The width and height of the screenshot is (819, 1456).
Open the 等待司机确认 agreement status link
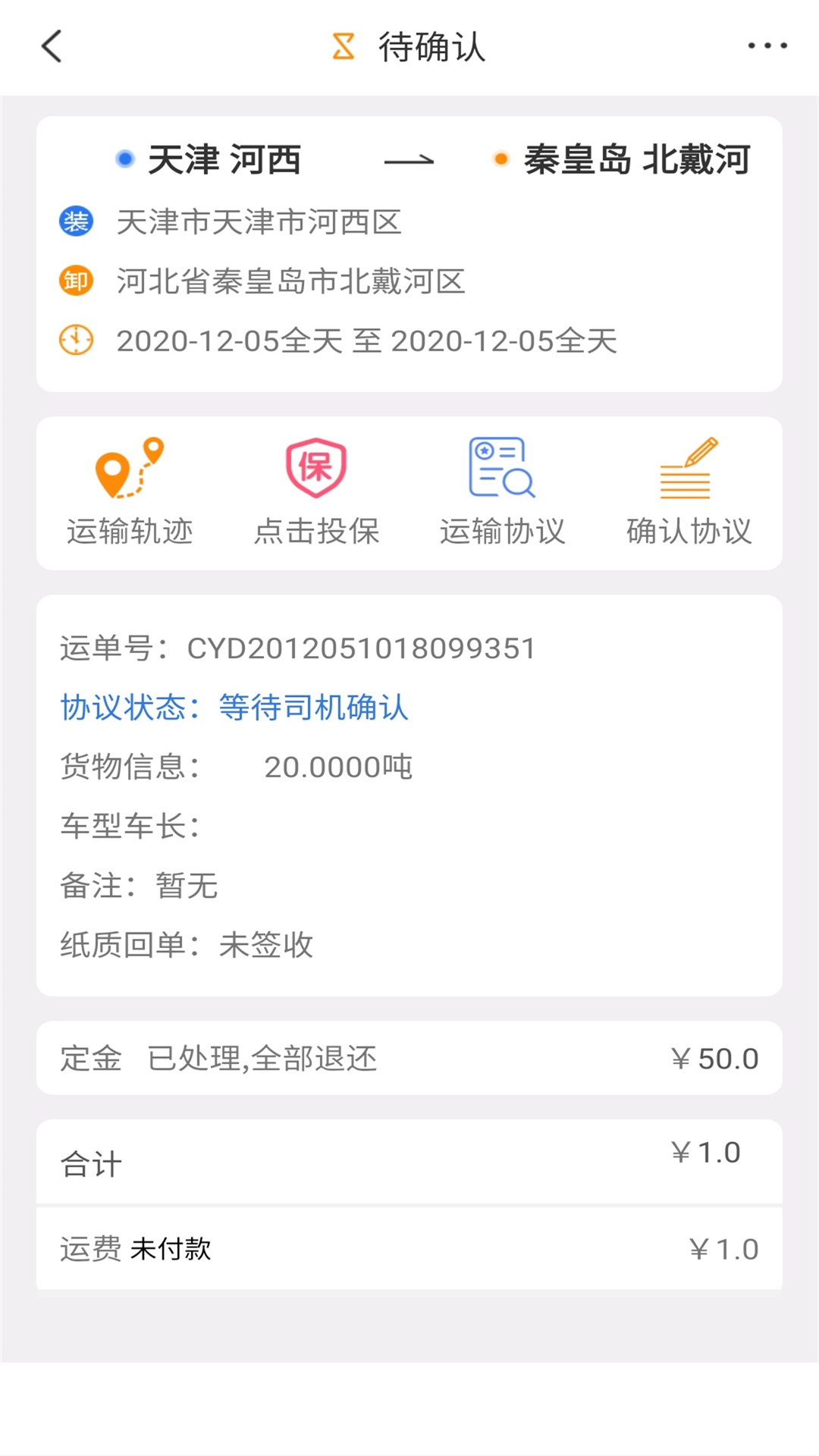(x=312, y=708)
